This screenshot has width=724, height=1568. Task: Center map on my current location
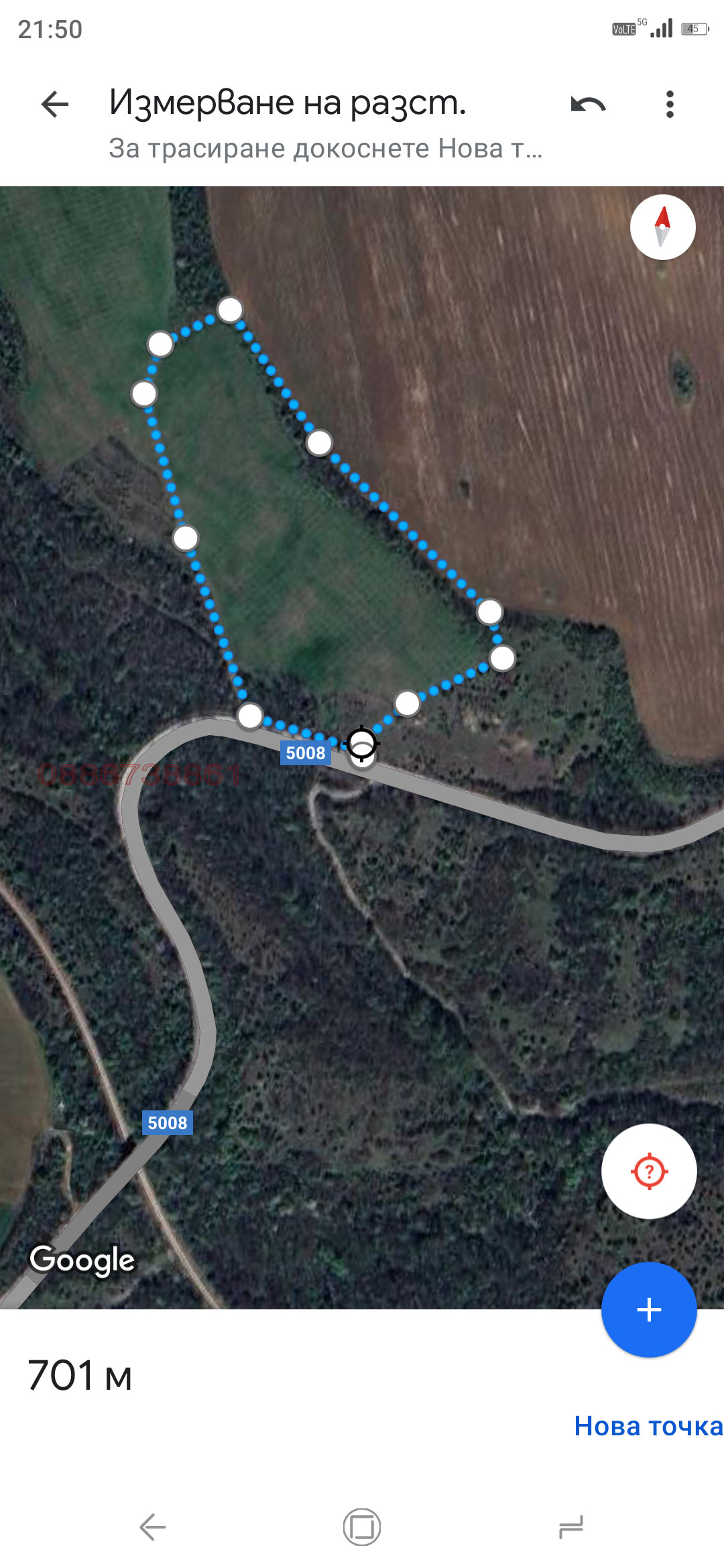[649, 1171]
